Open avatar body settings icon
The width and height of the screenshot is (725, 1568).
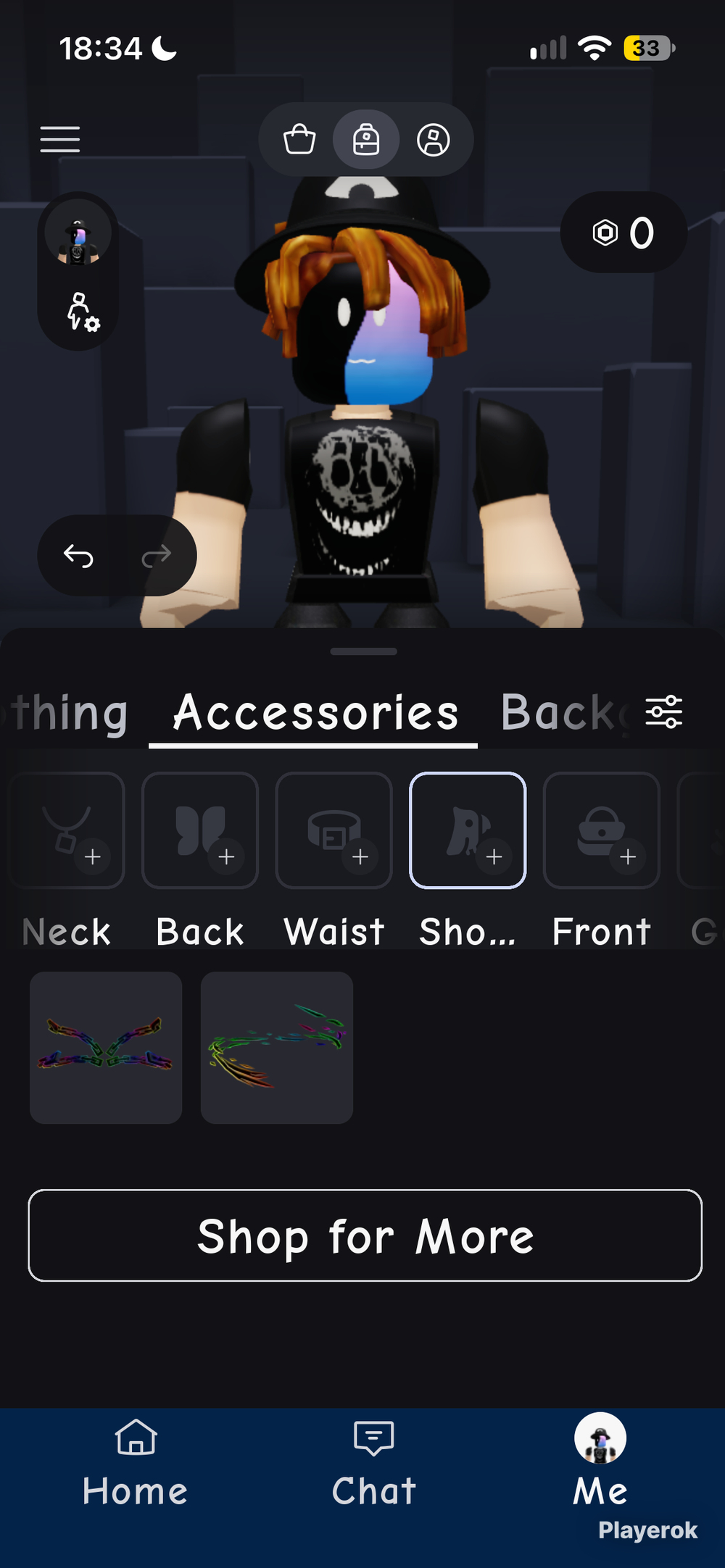click(x=83, y=312)
